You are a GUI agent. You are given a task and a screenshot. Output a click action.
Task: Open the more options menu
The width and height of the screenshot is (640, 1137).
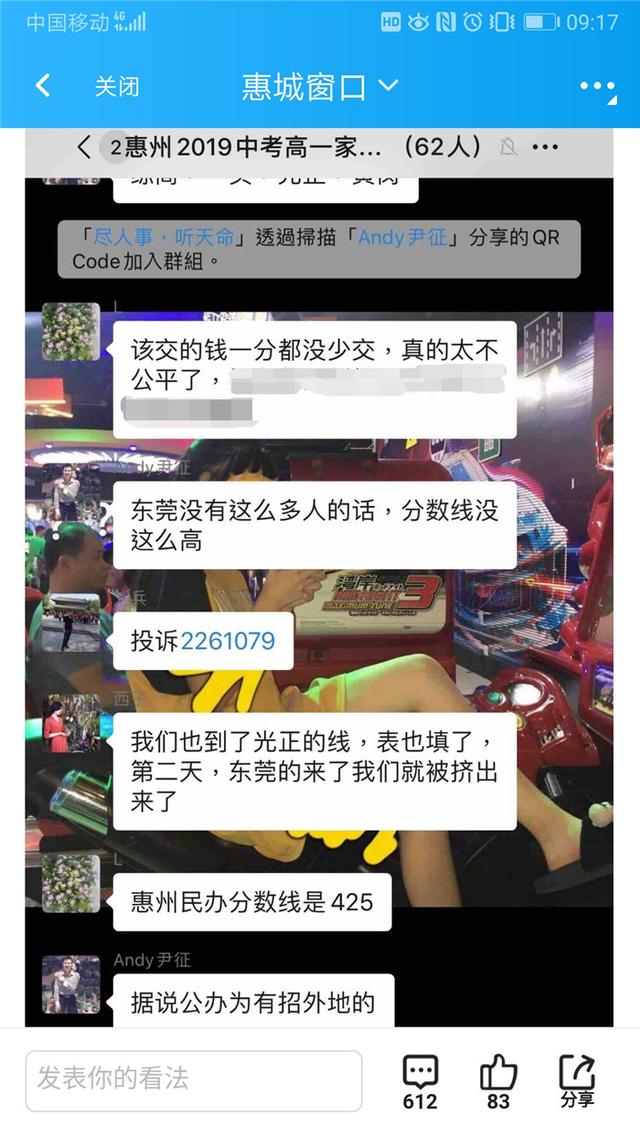click(598, 87)
